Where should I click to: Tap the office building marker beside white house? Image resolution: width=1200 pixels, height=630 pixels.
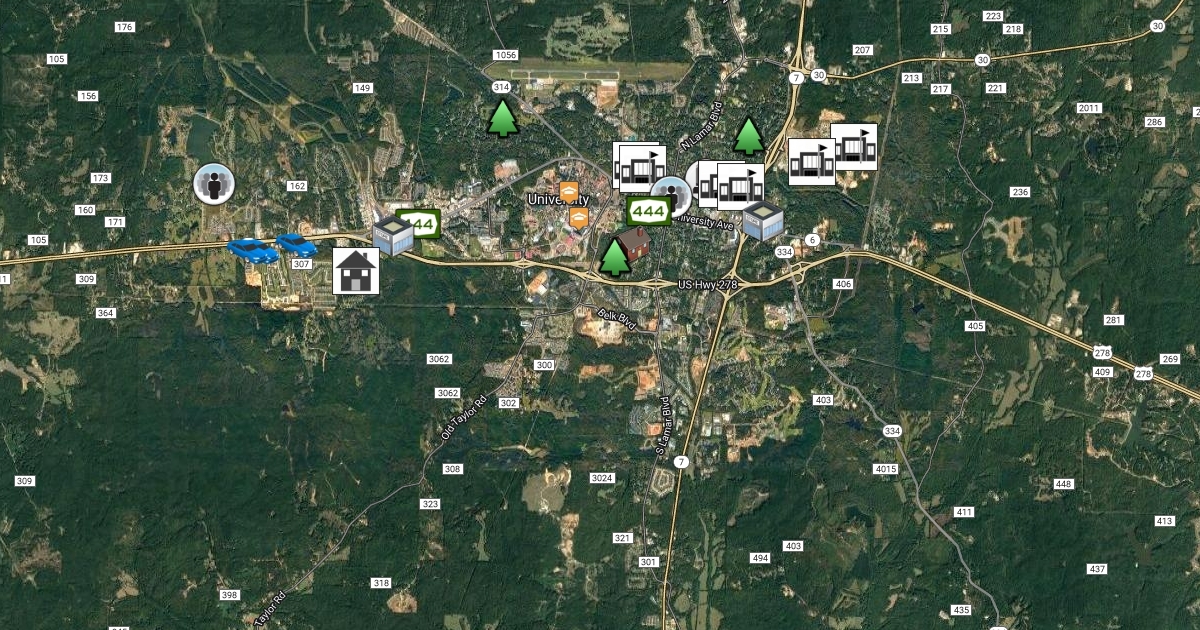[x=393, y=236]
